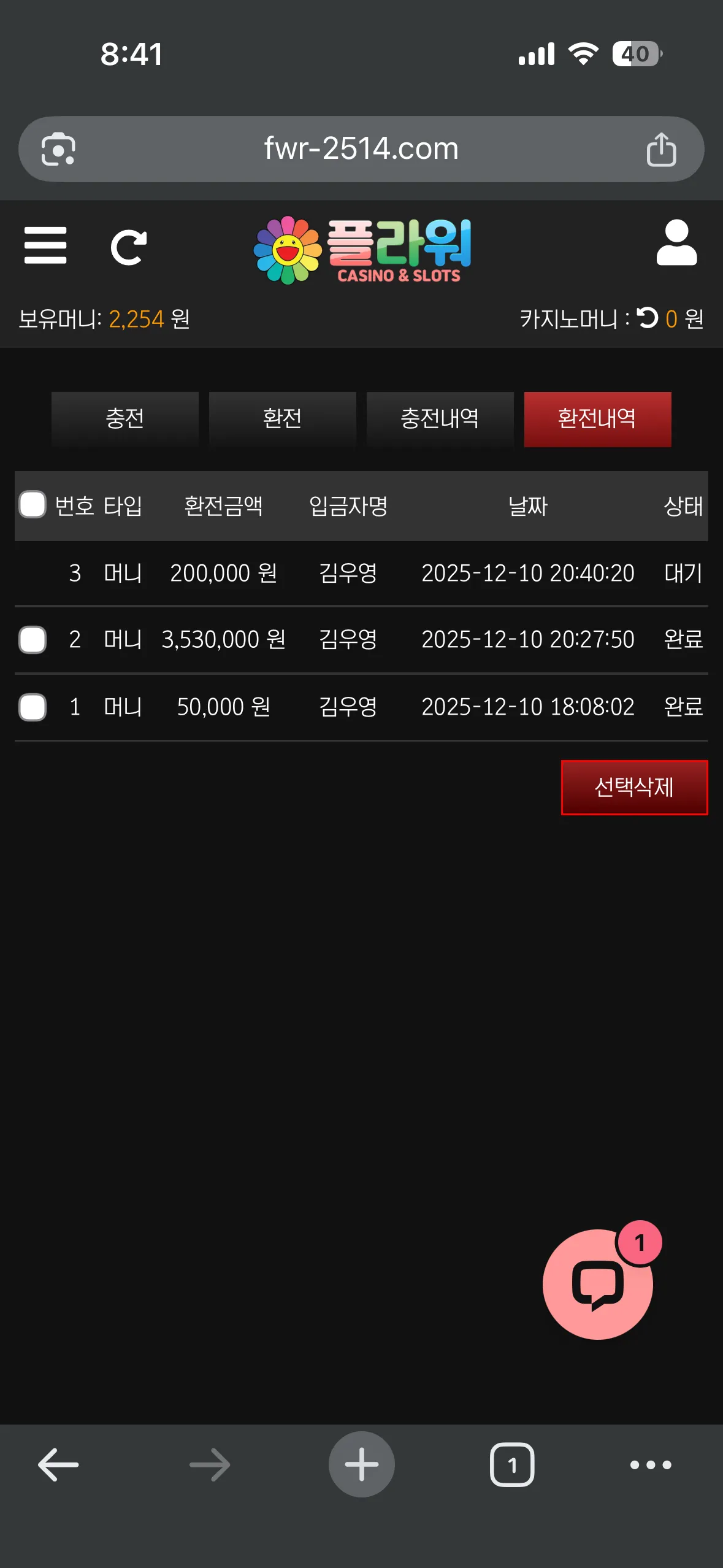Image resolution: width=723 pixels, height=1568 pixels.
Task: Open a new browser tab
Action: [x=362, y=1464]
